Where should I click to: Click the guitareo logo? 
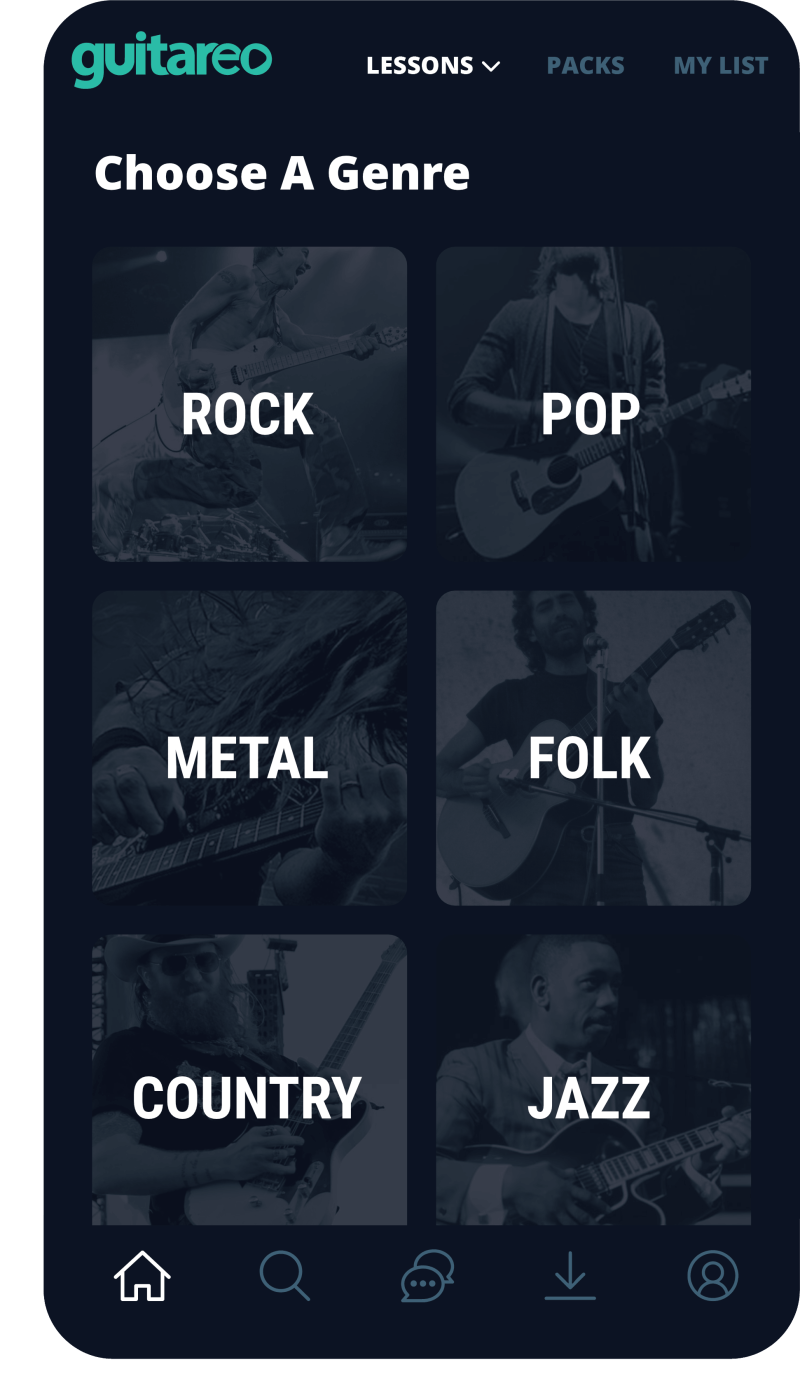[x=172, y=62]
